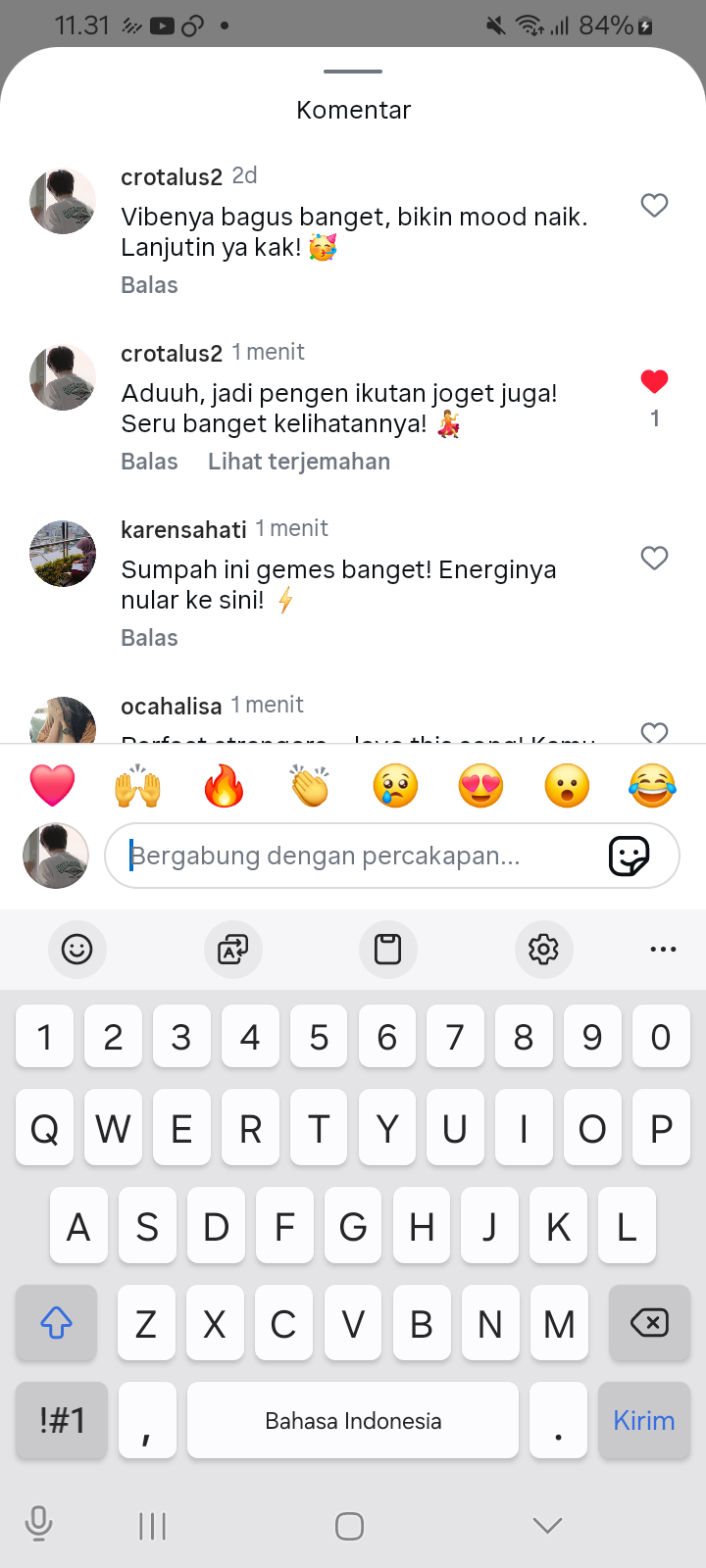Open the keyboard clipboard
This screenshot has height=1568, width=706.
pos(387,949)
